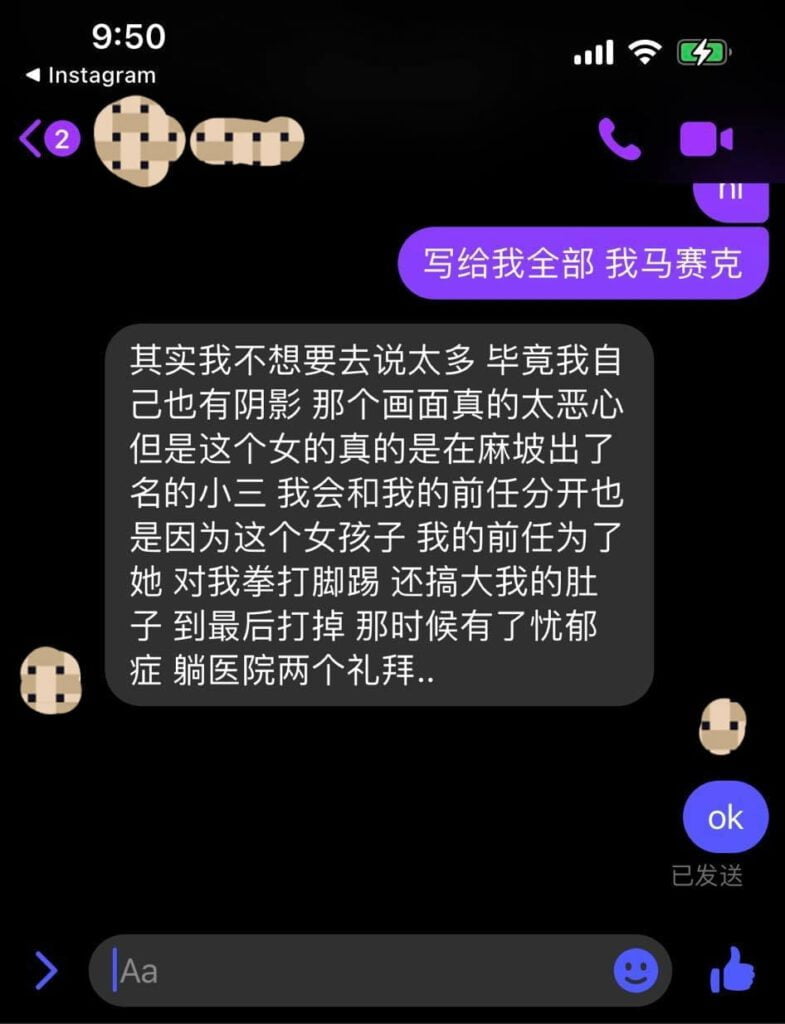The width and height of the screenshot is (785, 1024).
Task: Return to Instagram via the status bar link
Action: (x=90, y=75)
